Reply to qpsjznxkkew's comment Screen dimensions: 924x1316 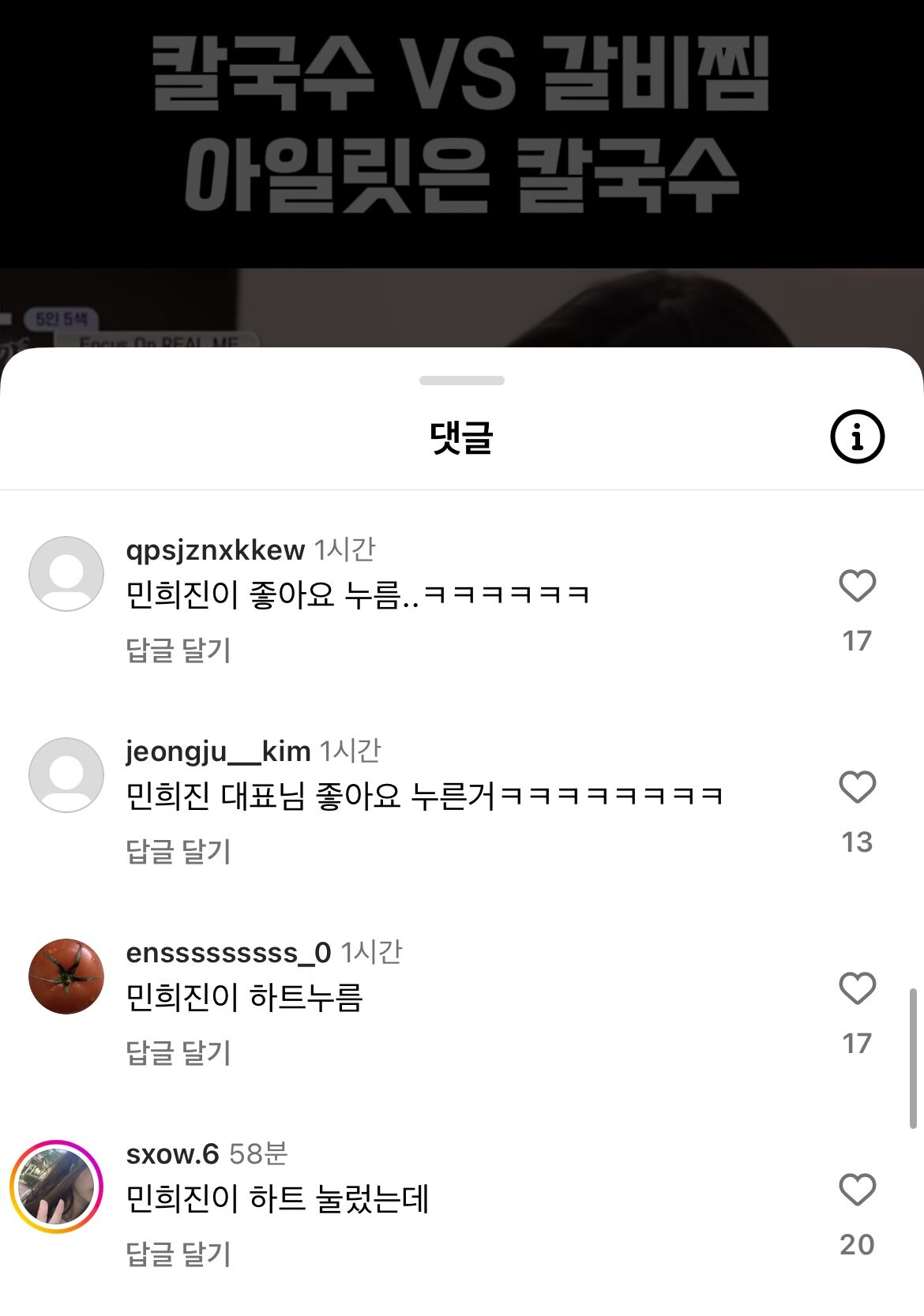pos(178,651)
